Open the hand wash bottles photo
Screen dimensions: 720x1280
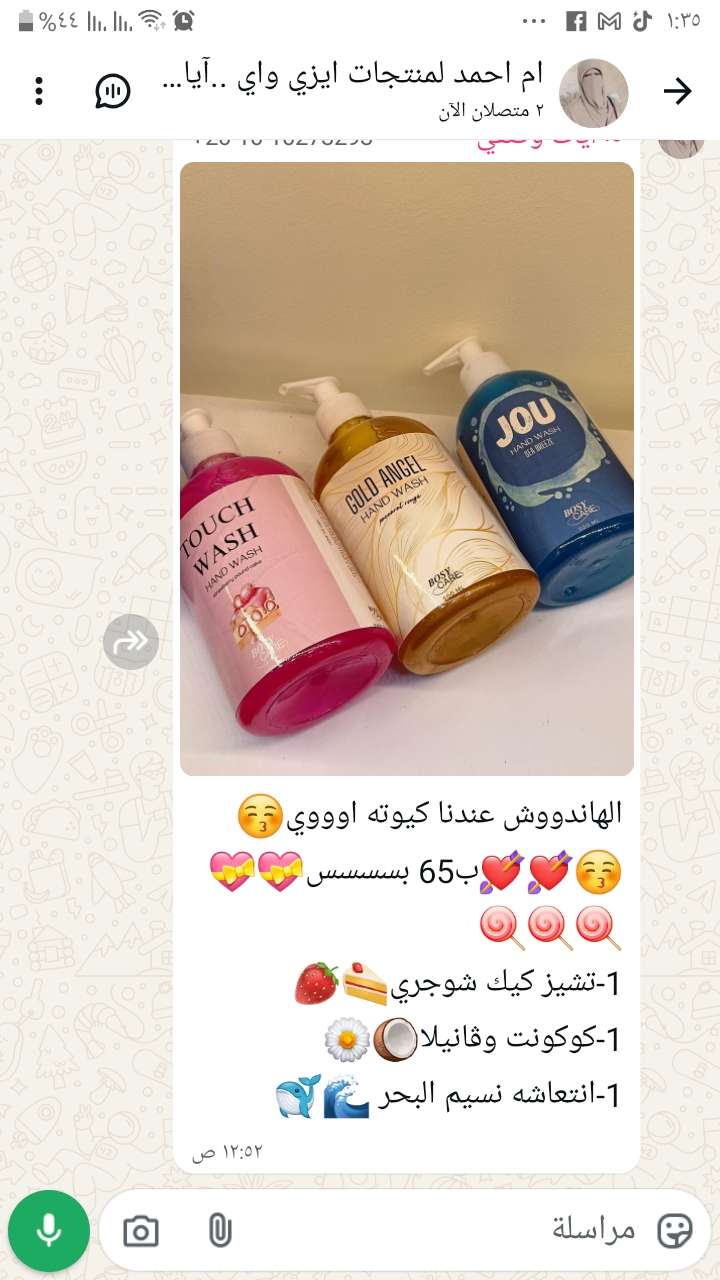coord(407,468)
